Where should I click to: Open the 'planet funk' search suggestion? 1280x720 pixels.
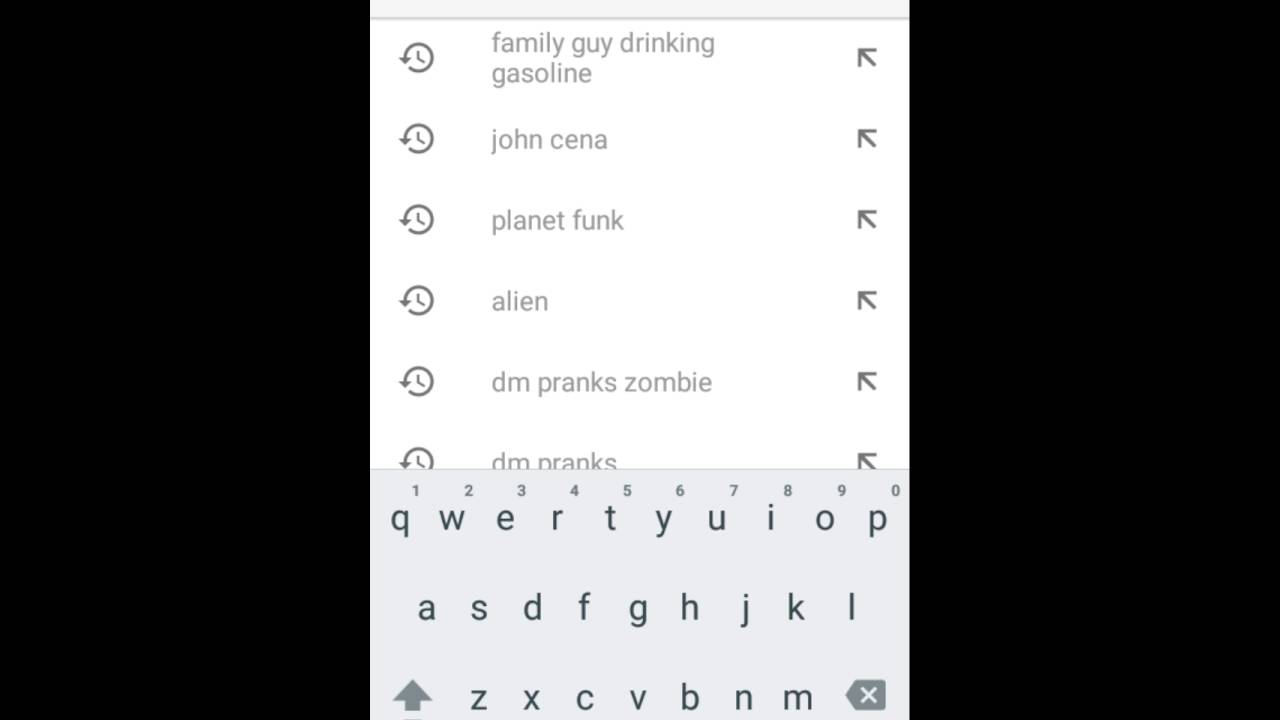pos(557,220)
